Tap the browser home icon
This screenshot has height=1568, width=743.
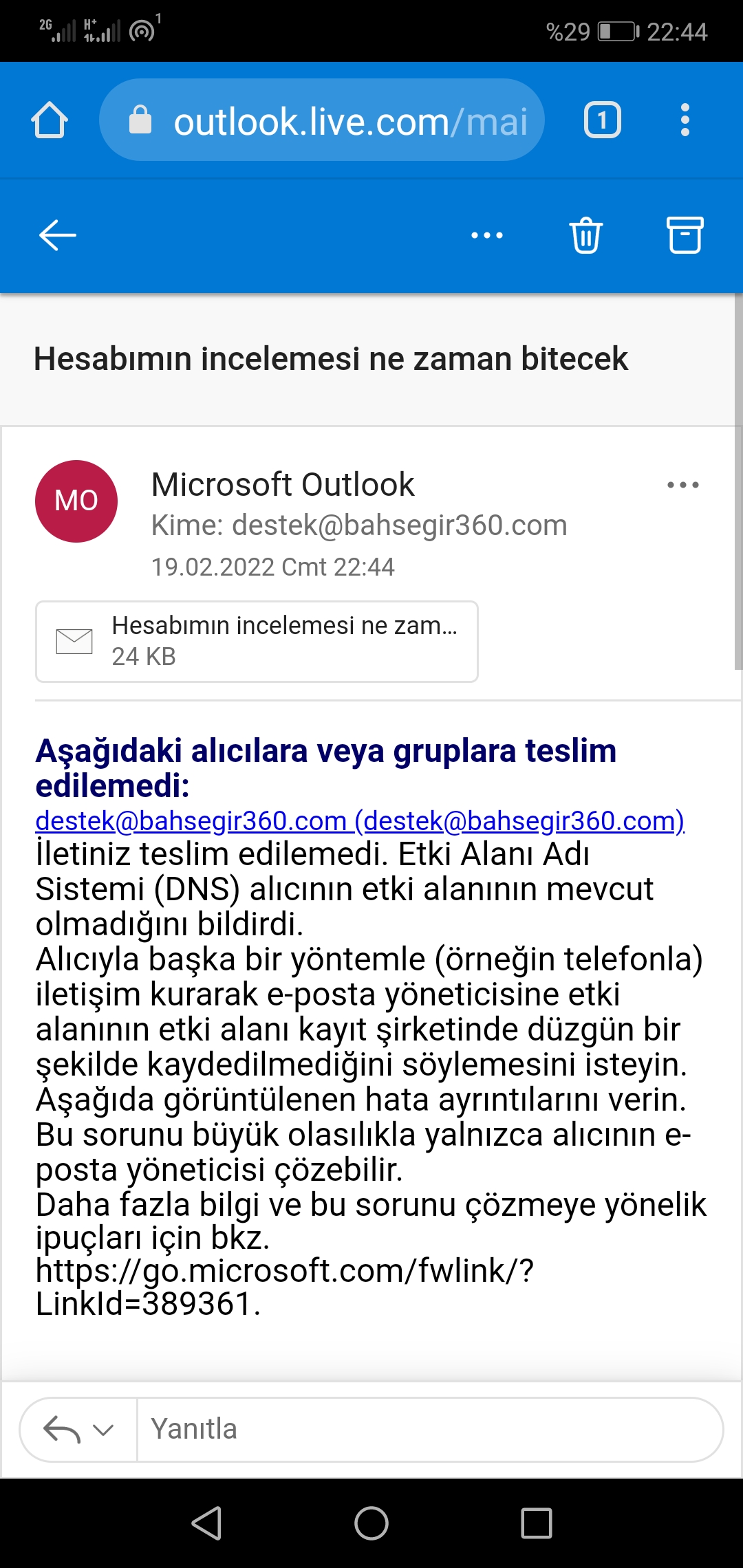click(50, 120)
